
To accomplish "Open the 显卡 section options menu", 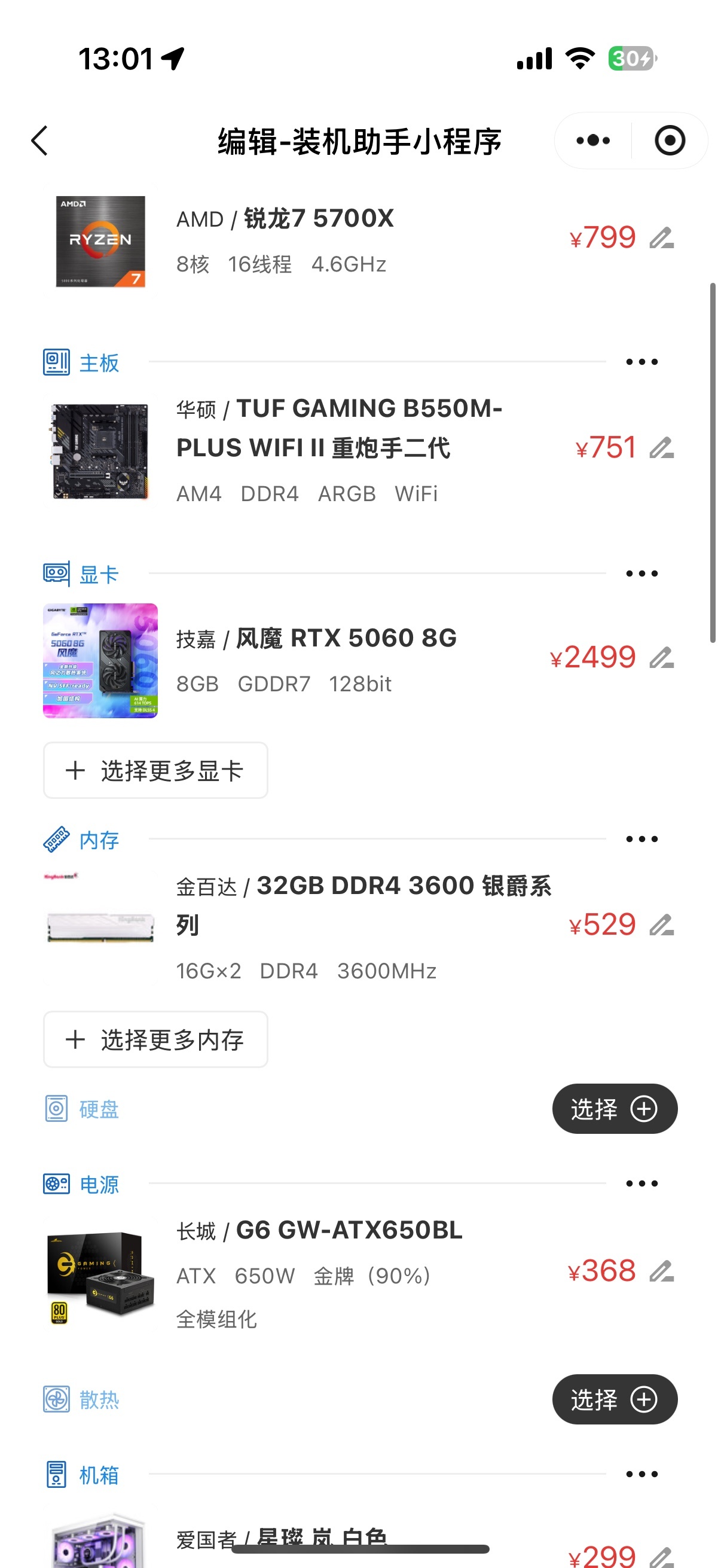I will click(641, 573).
